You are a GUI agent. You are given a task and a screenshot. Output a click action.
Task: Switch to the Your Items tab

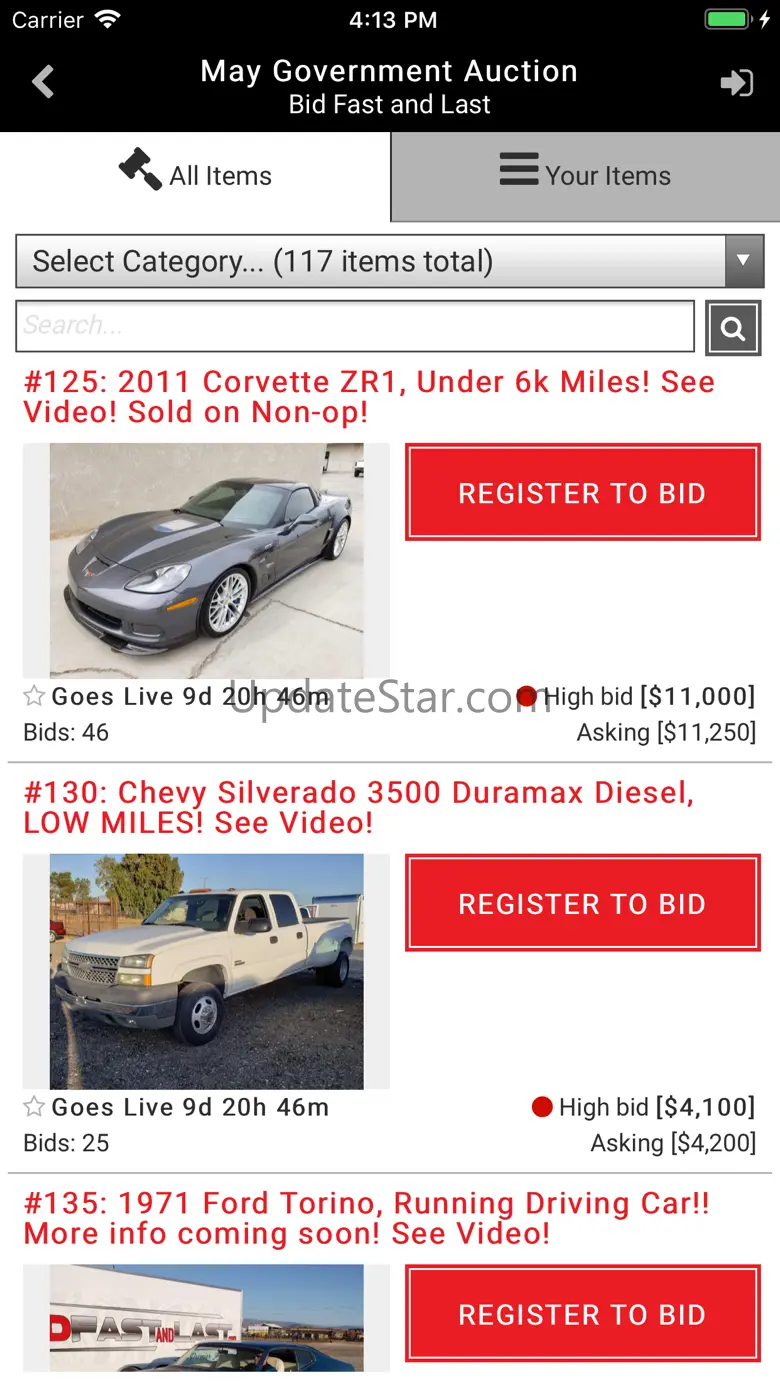pos(585,176)
